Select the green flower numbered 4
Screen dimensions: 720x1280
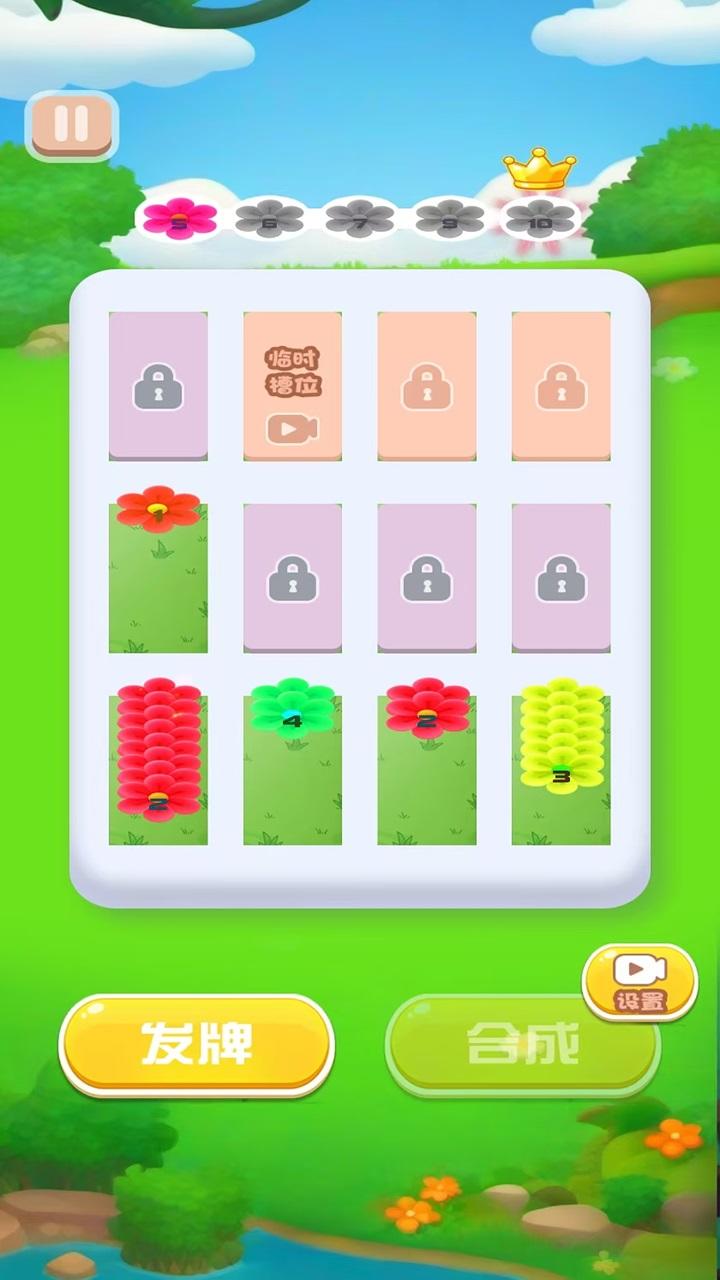[x=292, y=712]
